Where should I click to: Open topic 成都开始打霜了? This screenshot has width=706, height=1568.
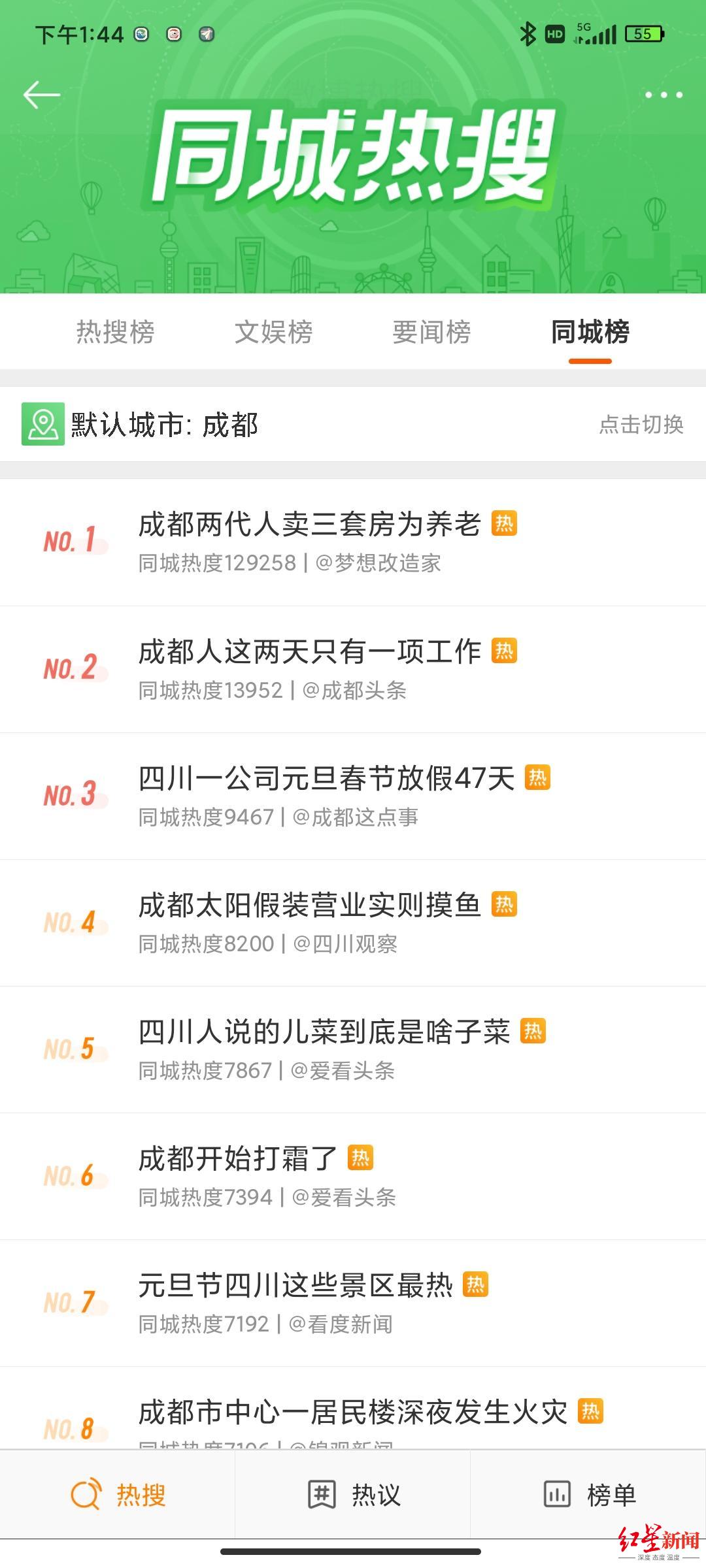[x=238, y=1159]
